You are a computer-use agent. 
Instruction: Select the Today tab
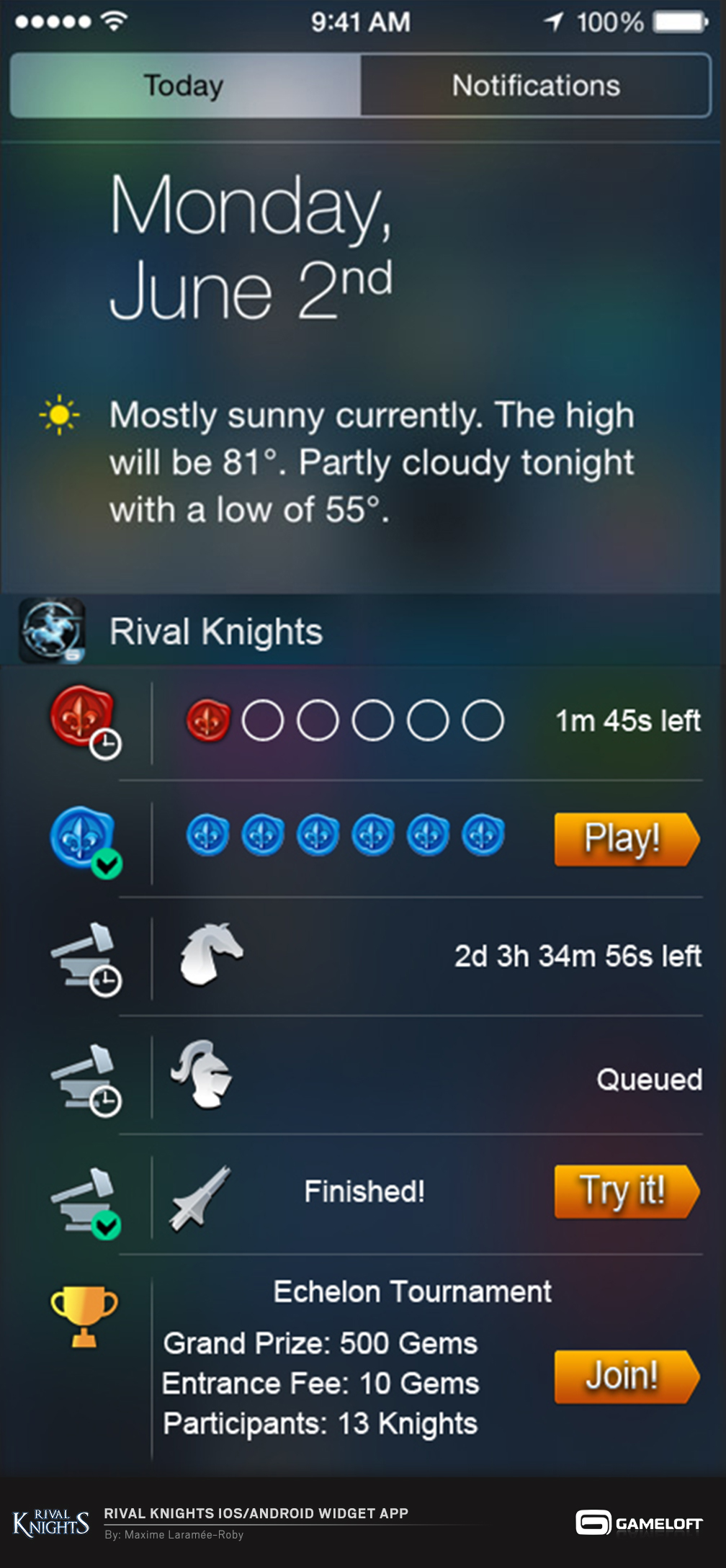(x=184, y=86)
